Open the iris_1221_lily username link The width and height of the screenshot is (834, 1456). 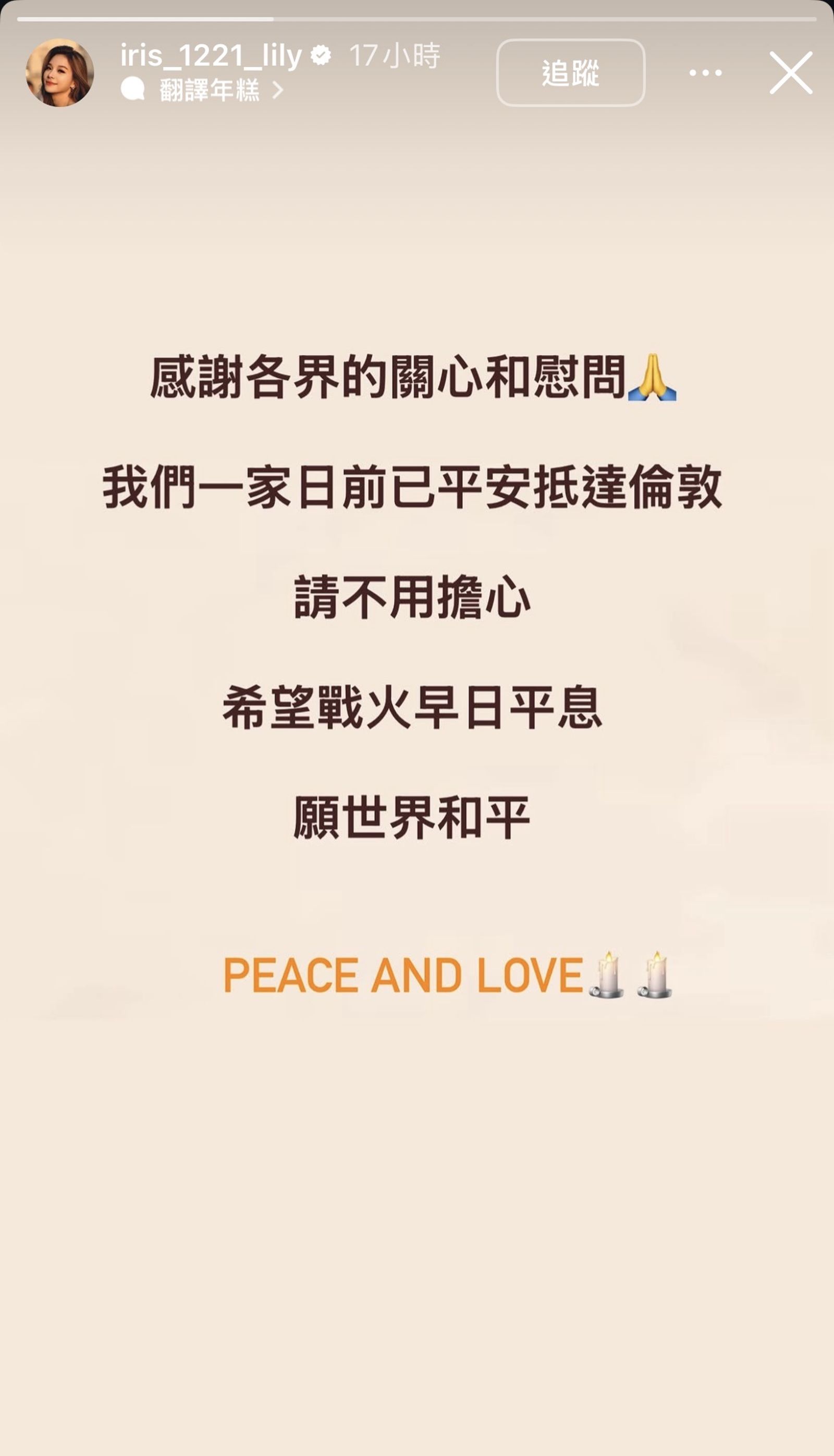point(211,56)
